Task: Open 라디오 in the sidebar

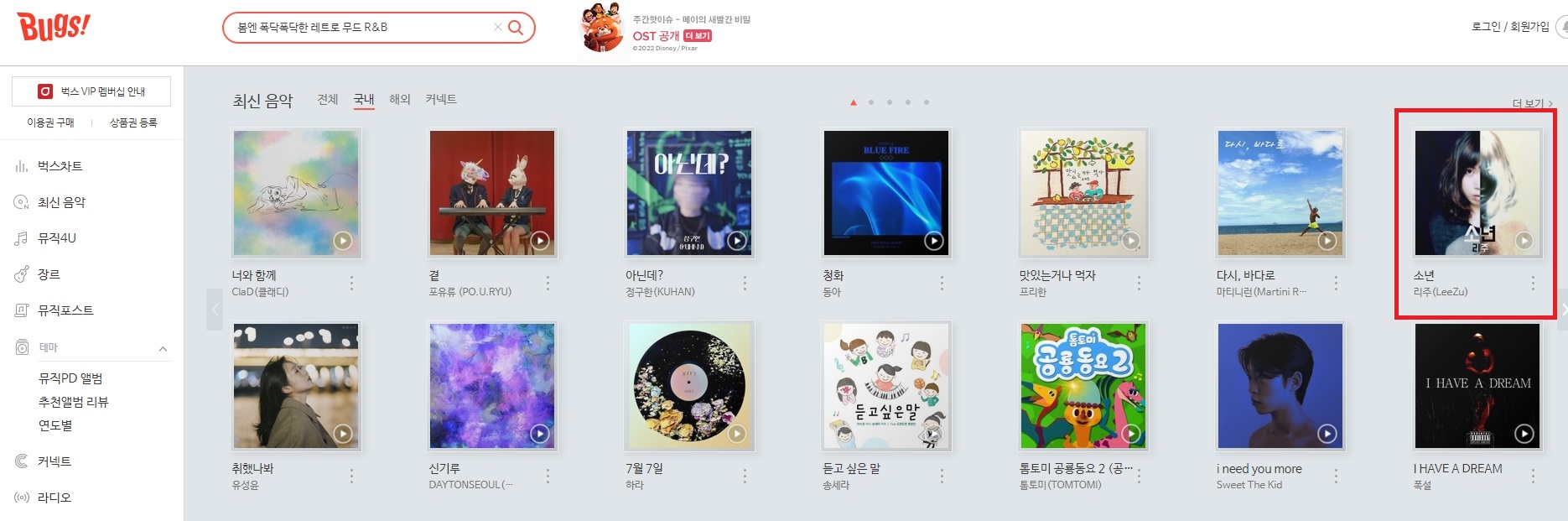Action: coord(54,498)
